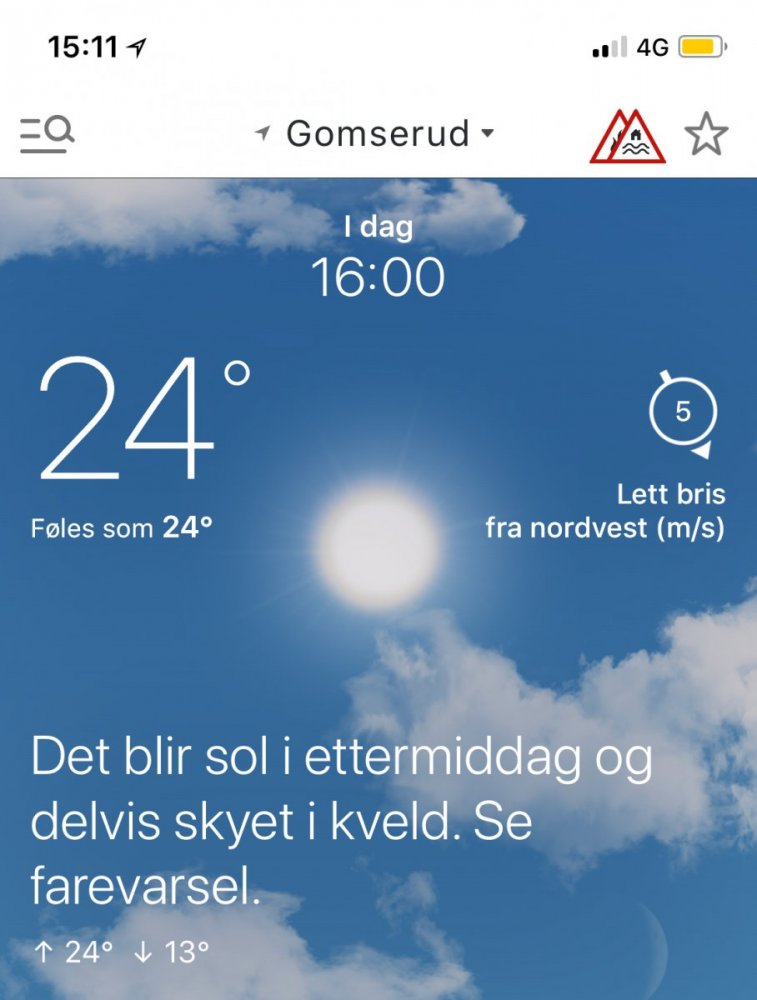Screen dimensions: 757x1000
Task: Select the I dag heading
Action: click(x=378, y=226)
